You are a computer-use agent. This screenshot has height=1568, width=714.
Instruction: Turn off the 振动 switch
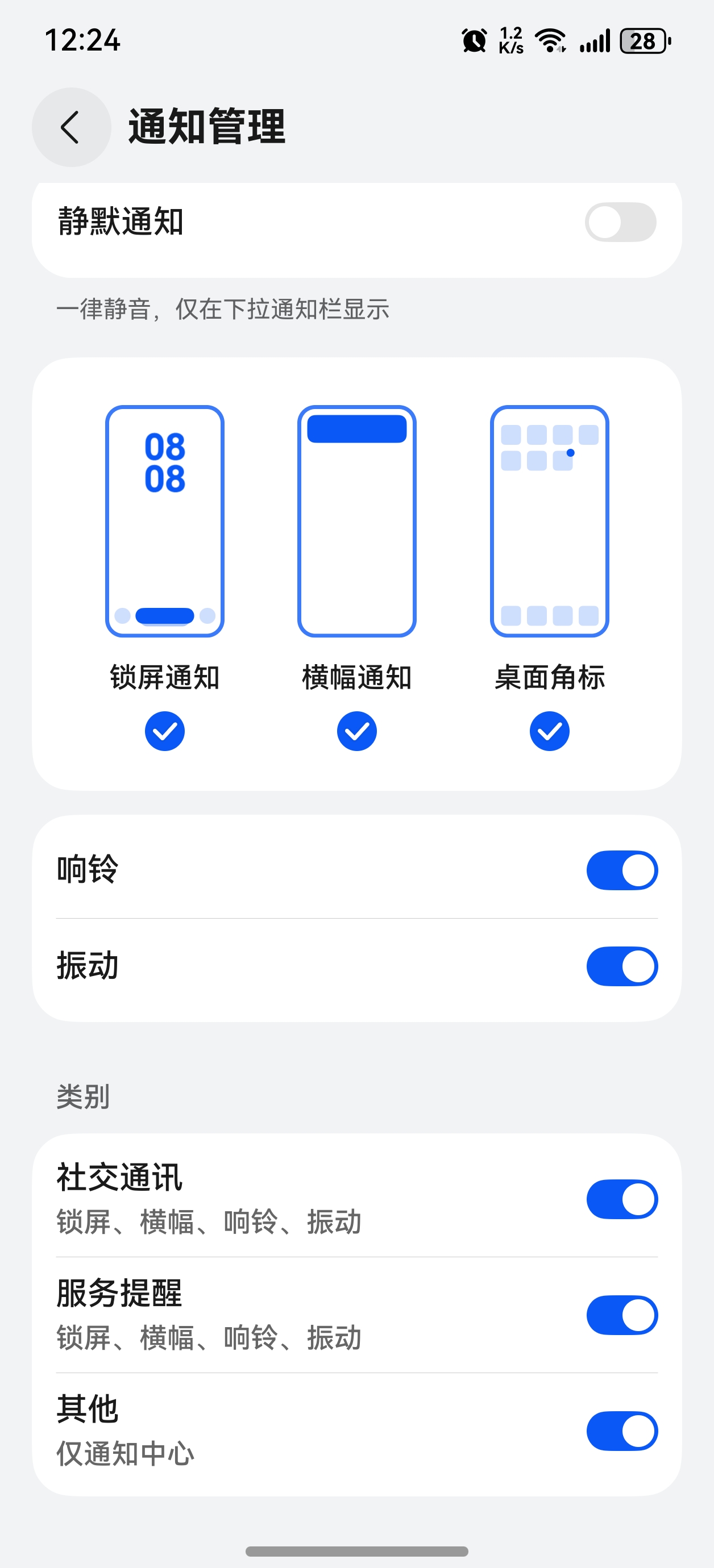(621, 966)
